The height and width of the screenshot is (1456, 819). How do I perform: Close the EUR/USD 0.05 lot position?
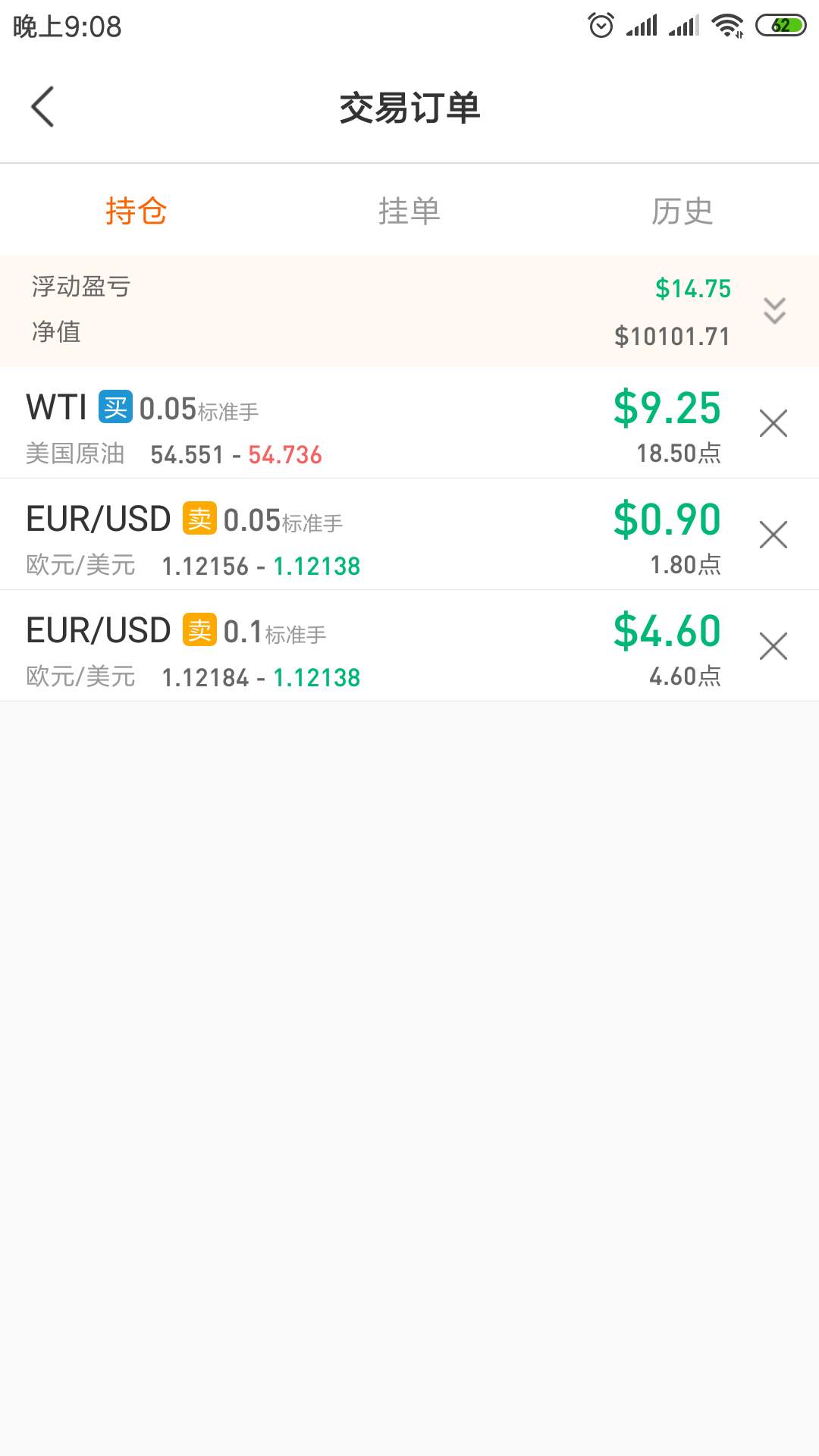click(773, 535)
